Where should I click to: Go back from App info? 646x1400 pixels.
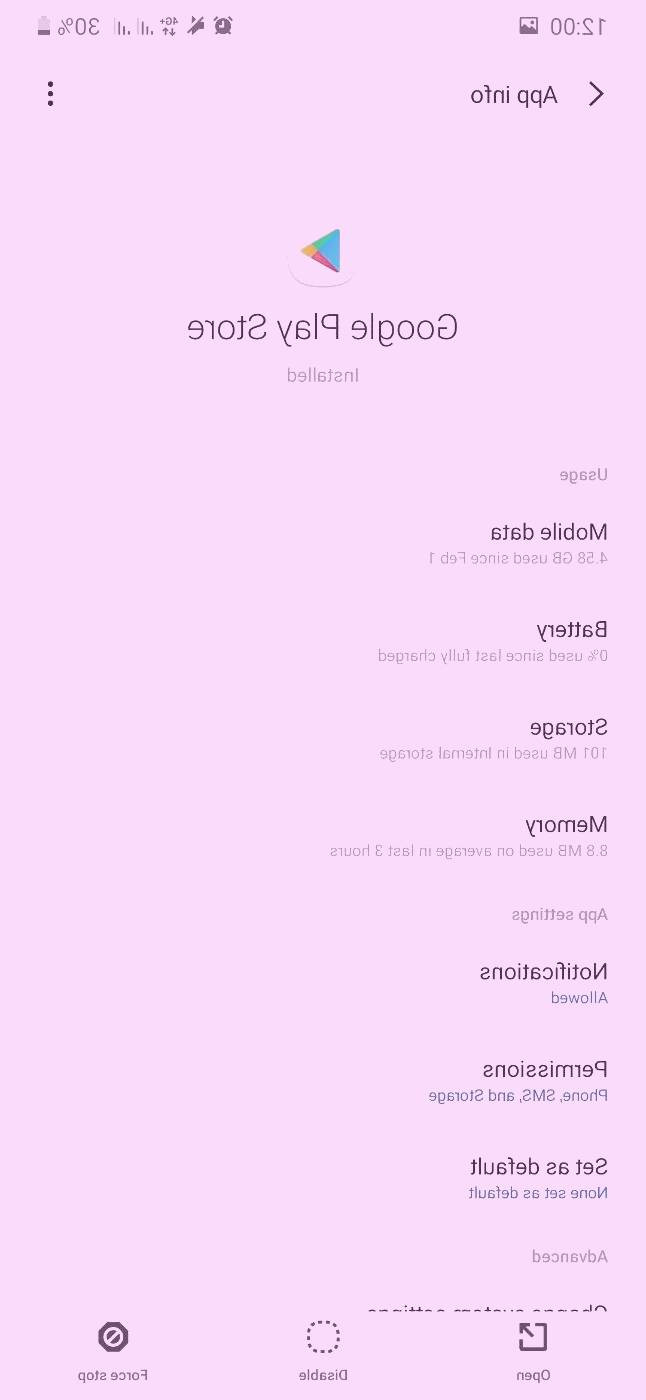(596, 94)
